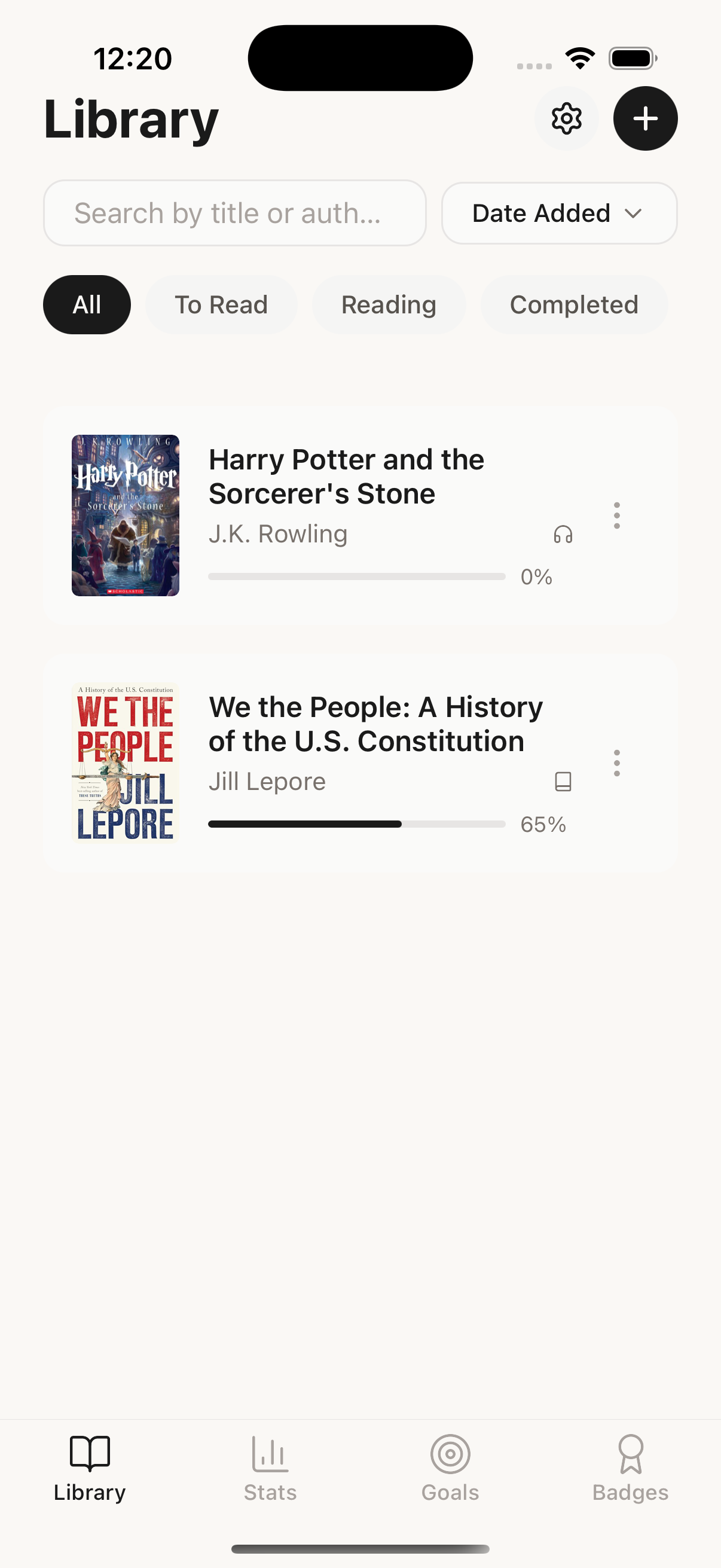Screen dimensions: 721x1568
Task: Enable the To Read filter
Action: pos(221,304)
